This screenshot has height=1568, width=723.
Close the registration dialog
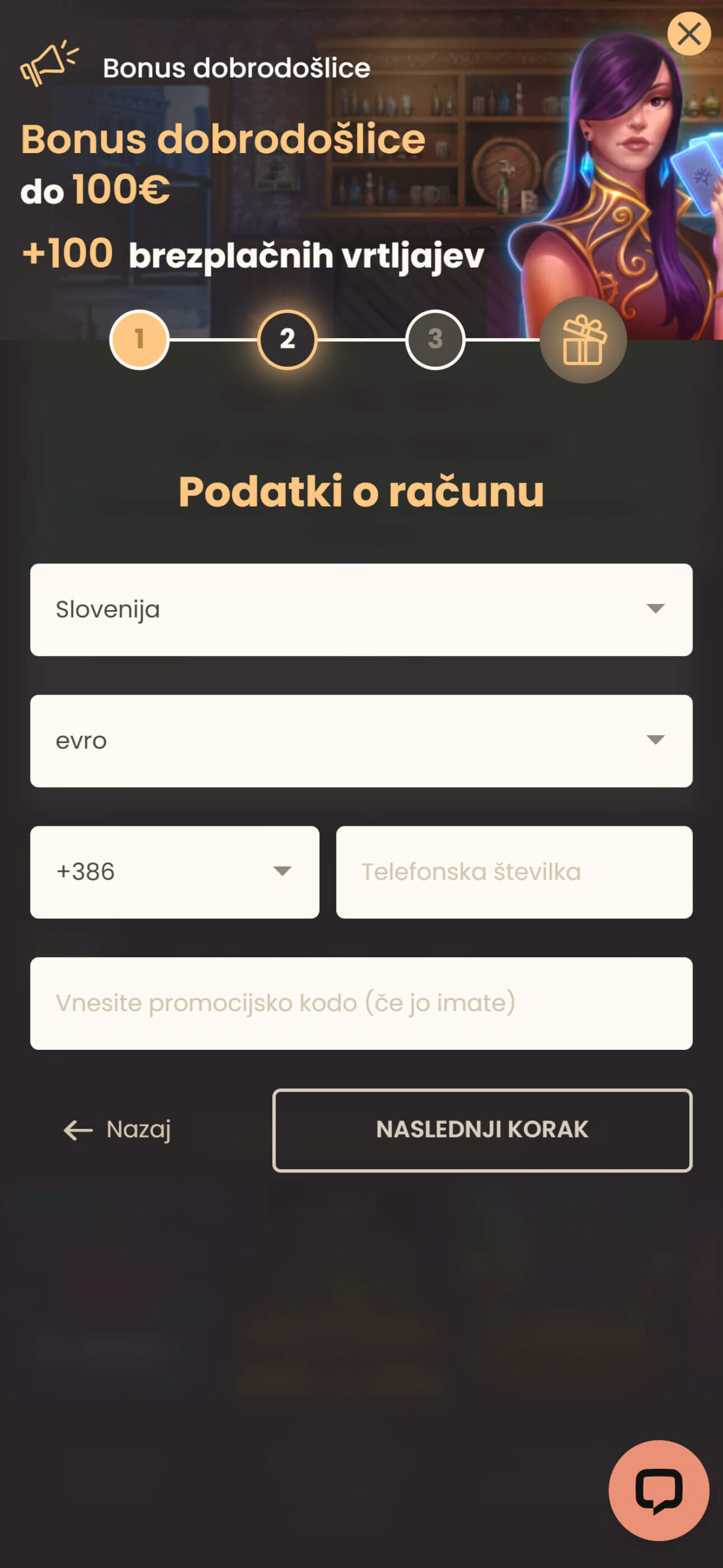pyautogui.click(x=689, y=34)
